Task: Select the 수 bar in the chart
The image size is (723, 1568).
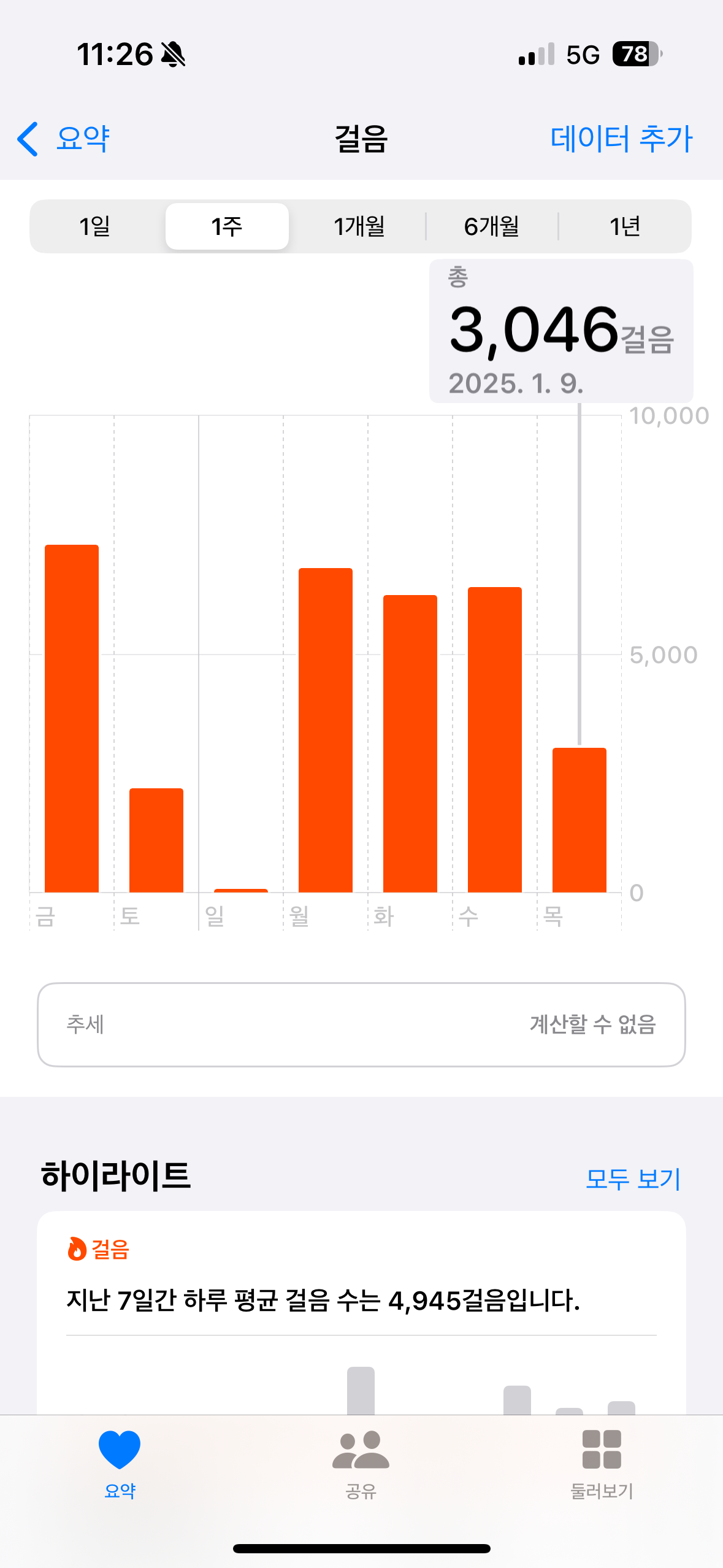Action: (495, 739)
